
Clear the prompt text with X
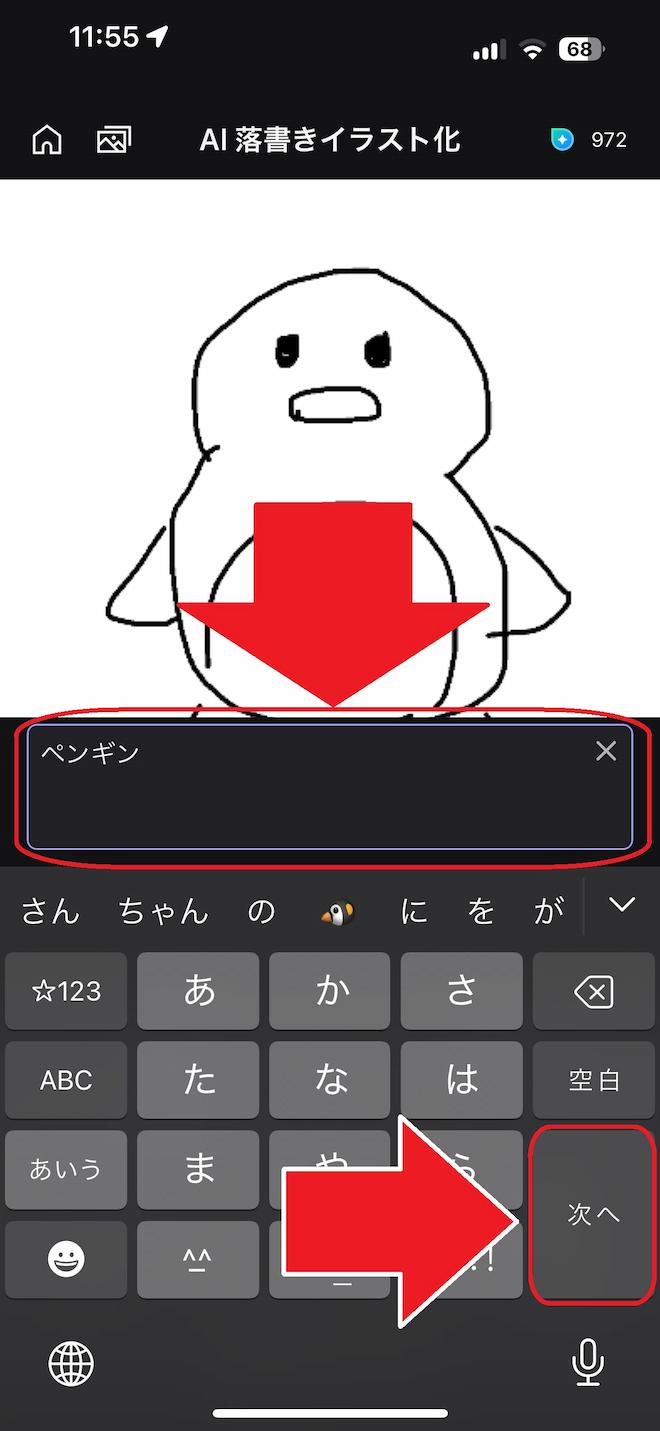click(x=606, y=752)
